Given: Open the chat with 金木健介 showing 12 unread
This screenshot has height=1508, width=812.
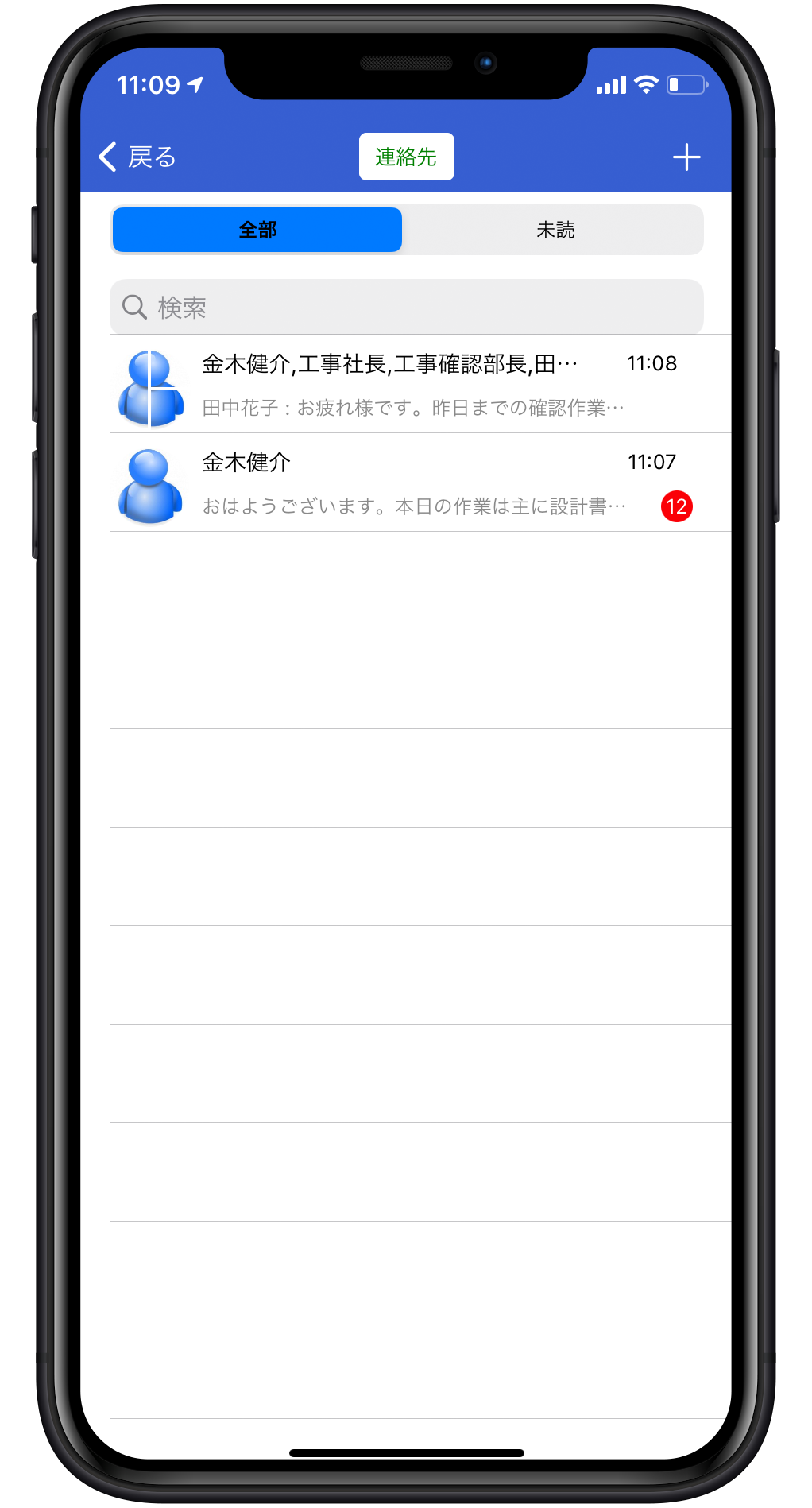Looking at the screenshot, I should (x=420, y=483).
